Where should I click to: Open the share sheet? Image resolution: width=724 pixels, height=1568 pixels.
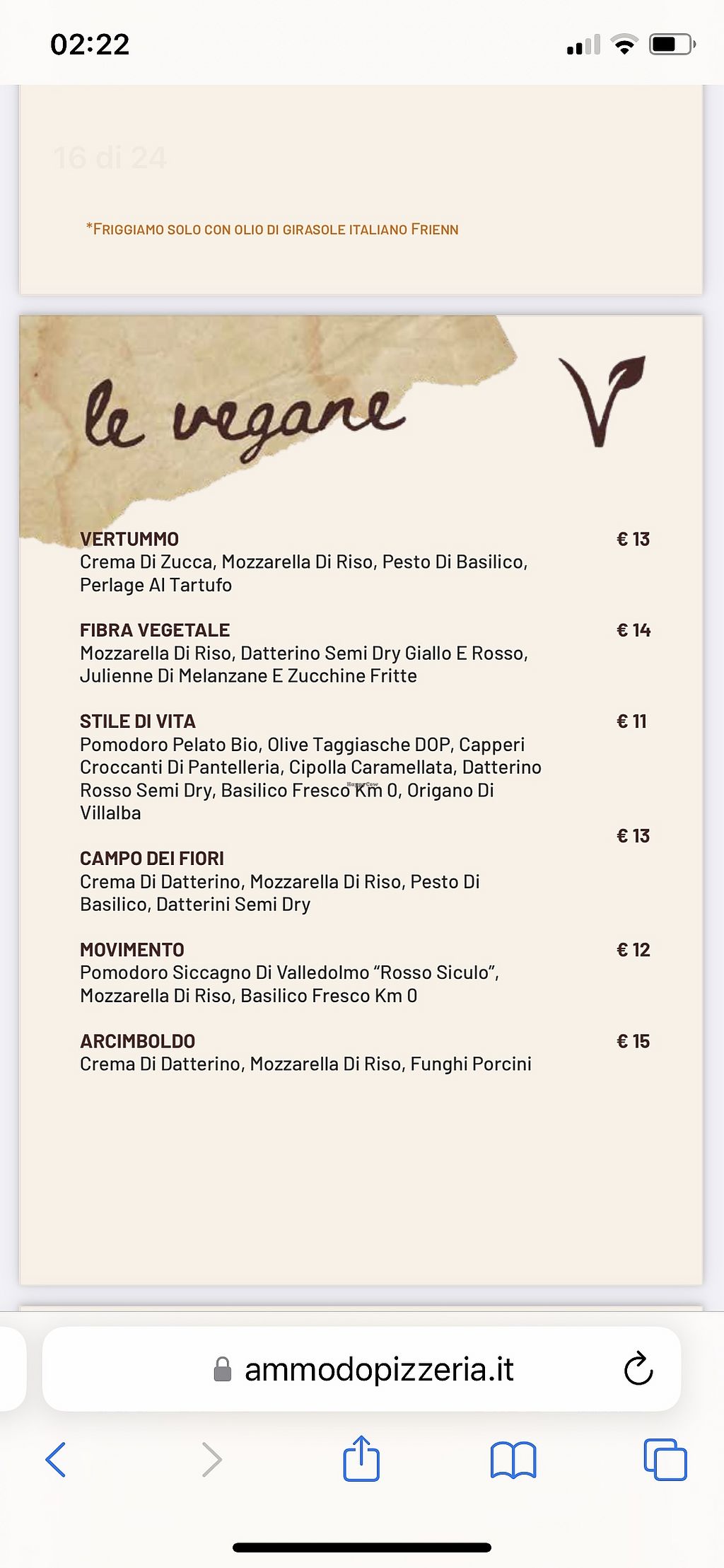coord(361,1458)
